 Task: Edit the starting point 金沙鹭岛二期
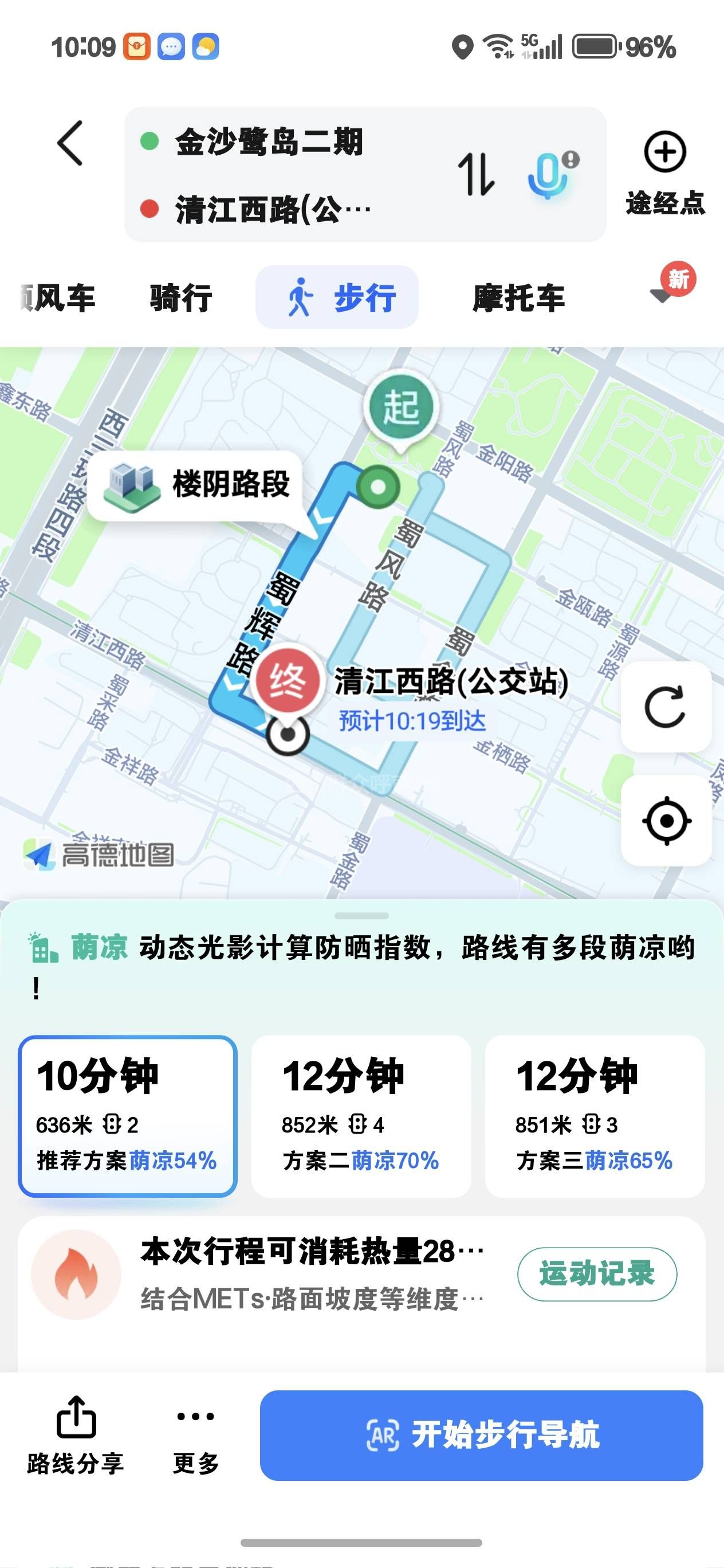tap(269, 142)
